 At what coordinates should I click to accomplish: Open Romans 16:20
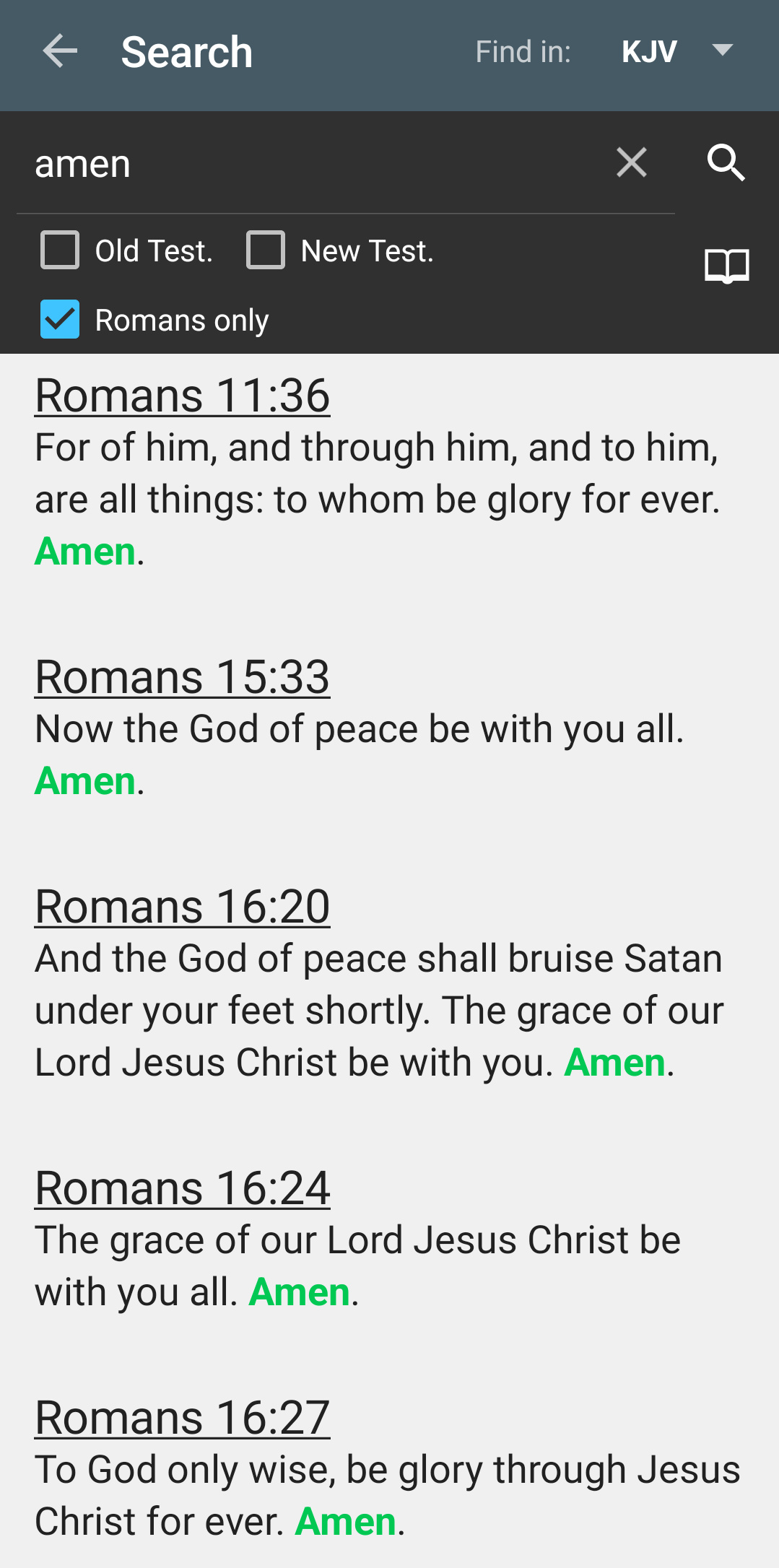coord(183,907)
